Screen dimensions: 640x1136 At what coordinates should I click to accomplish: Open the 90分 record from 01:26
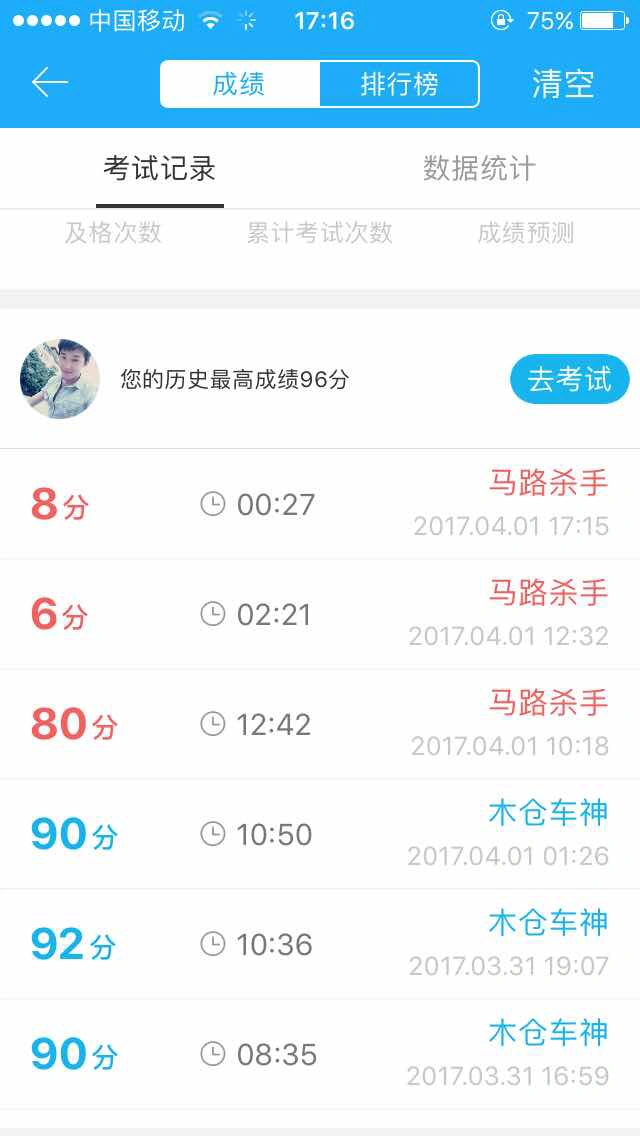coord(320,835)
